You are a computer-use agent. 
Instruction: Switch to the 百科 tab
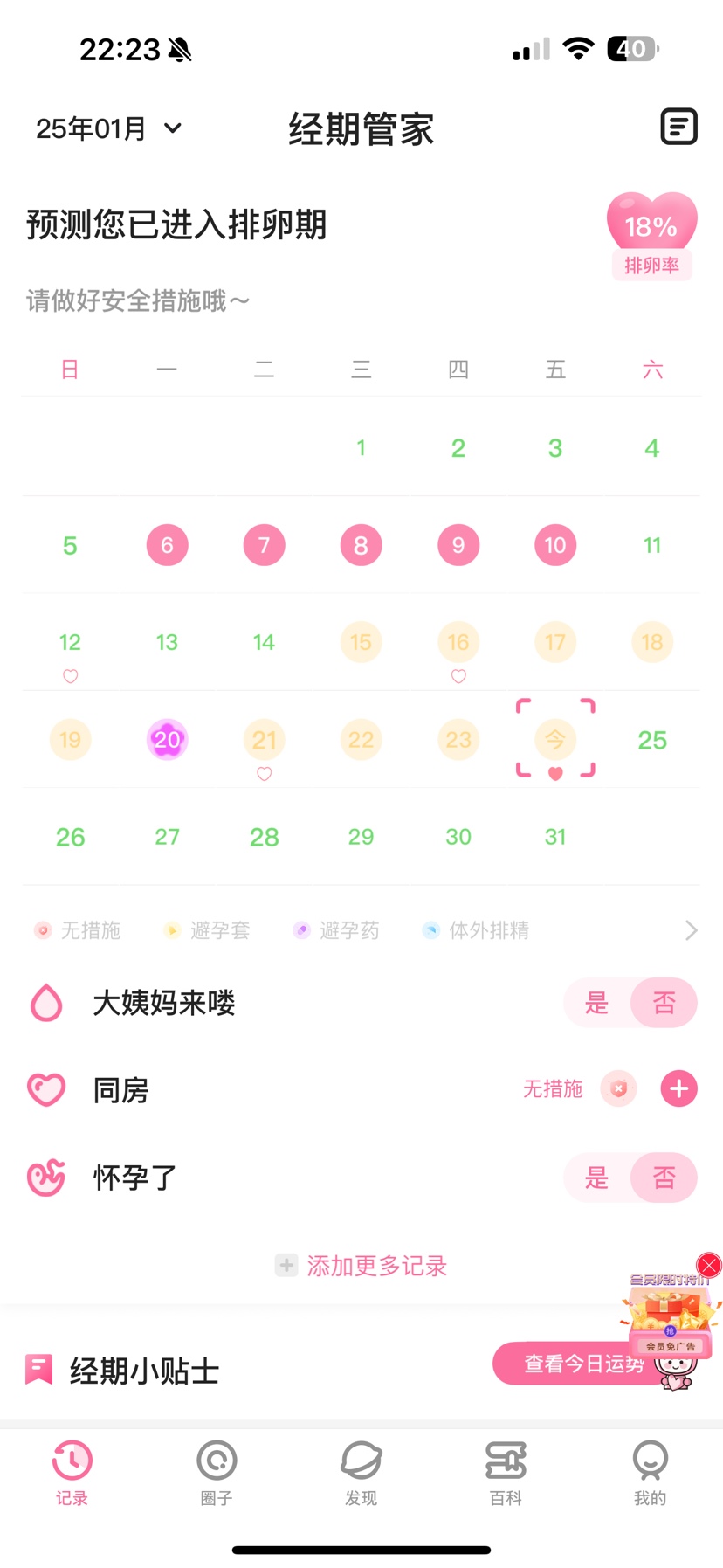[x=506, y=1472]
